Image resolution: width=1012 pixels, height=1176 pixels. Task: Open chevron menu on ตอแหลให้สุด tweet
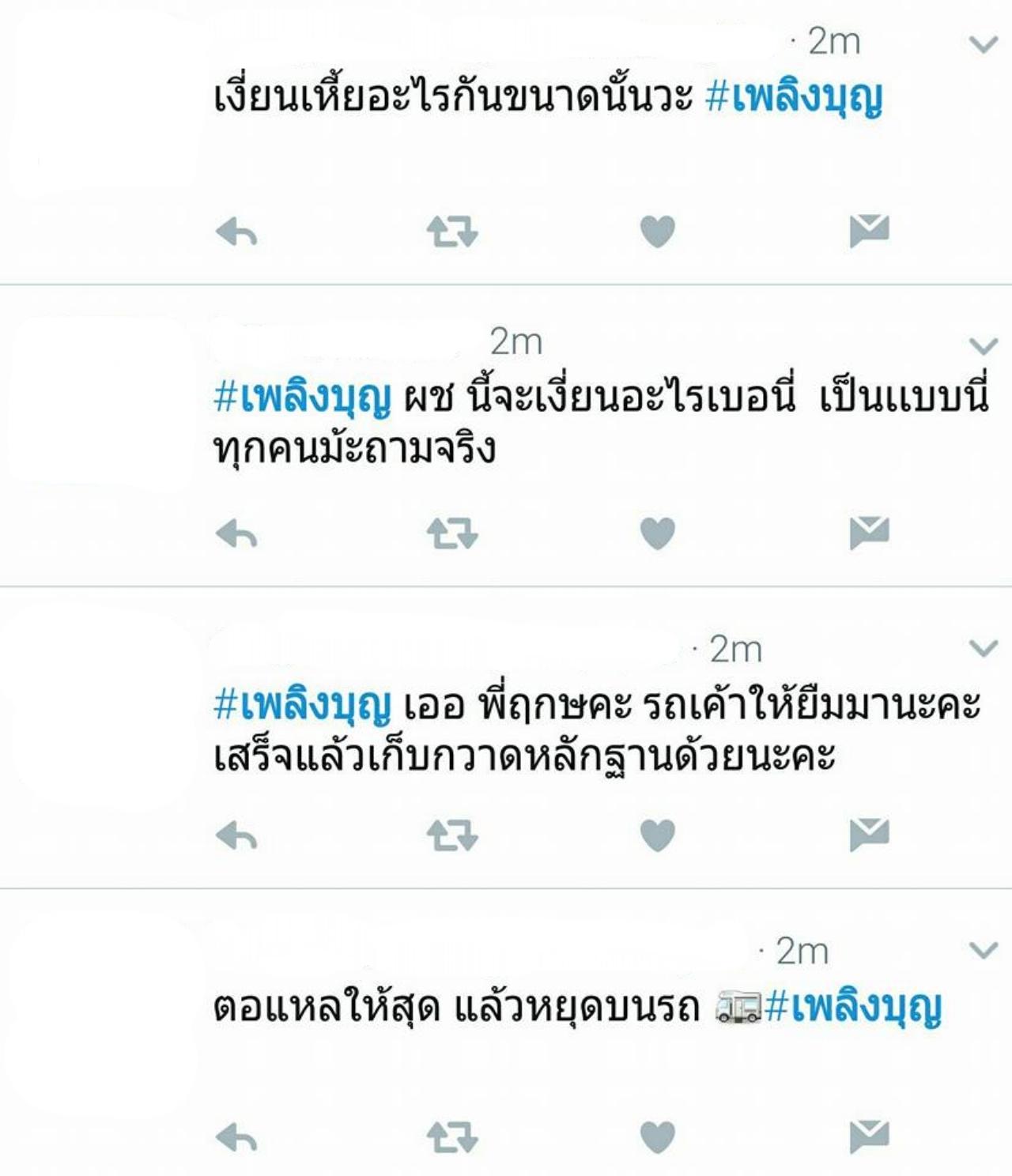click(x=983, y=950)
